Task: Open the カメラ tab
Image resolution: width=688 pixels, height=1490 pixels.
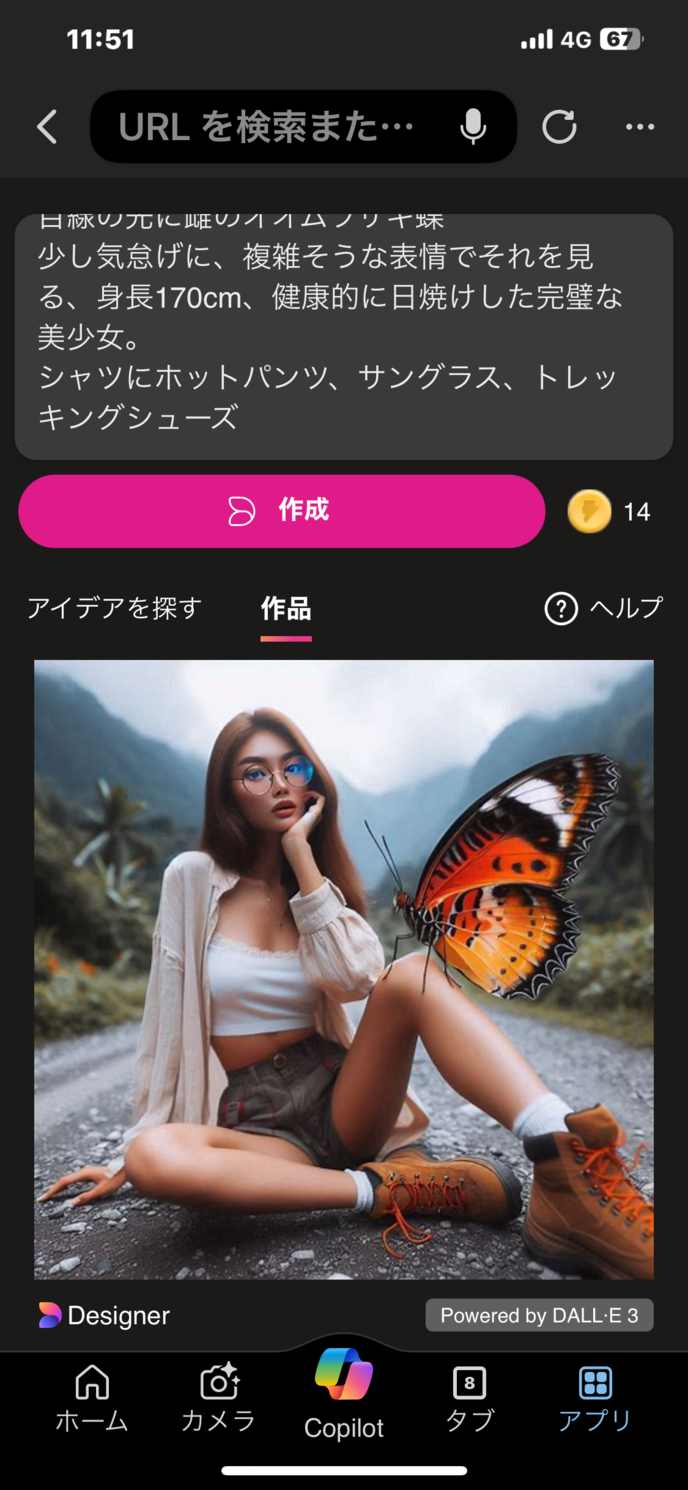Action: point(218,1398)
